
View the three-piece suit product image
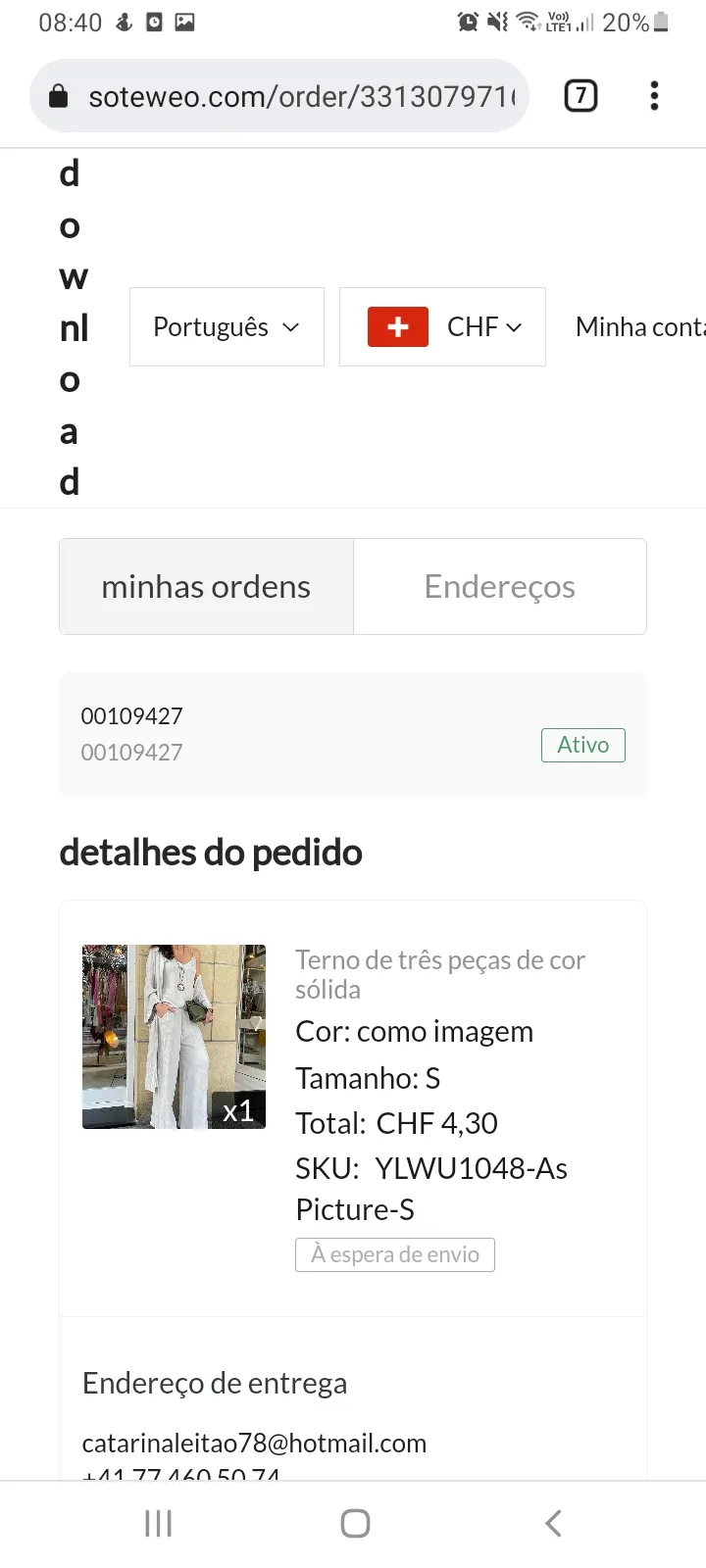(174, 1037)
